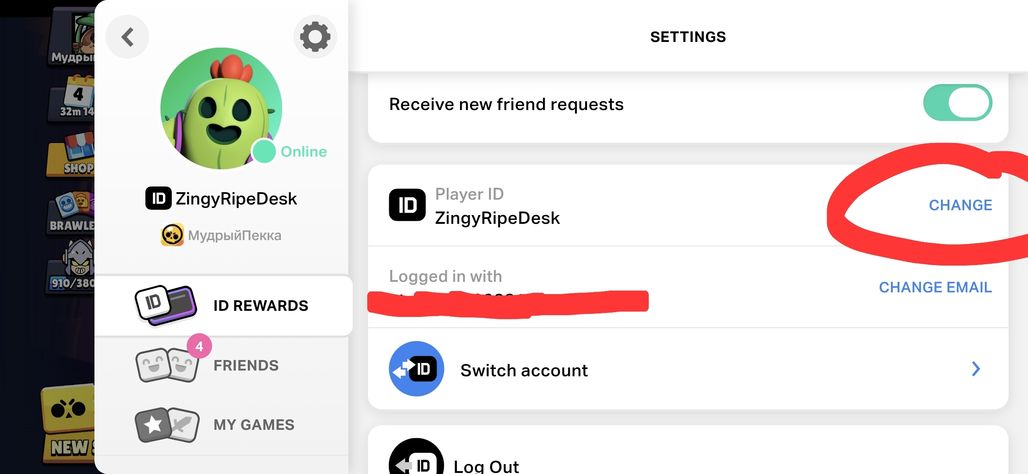Select the Log Out option
The image size is (1028, 474).
[487, 465]
